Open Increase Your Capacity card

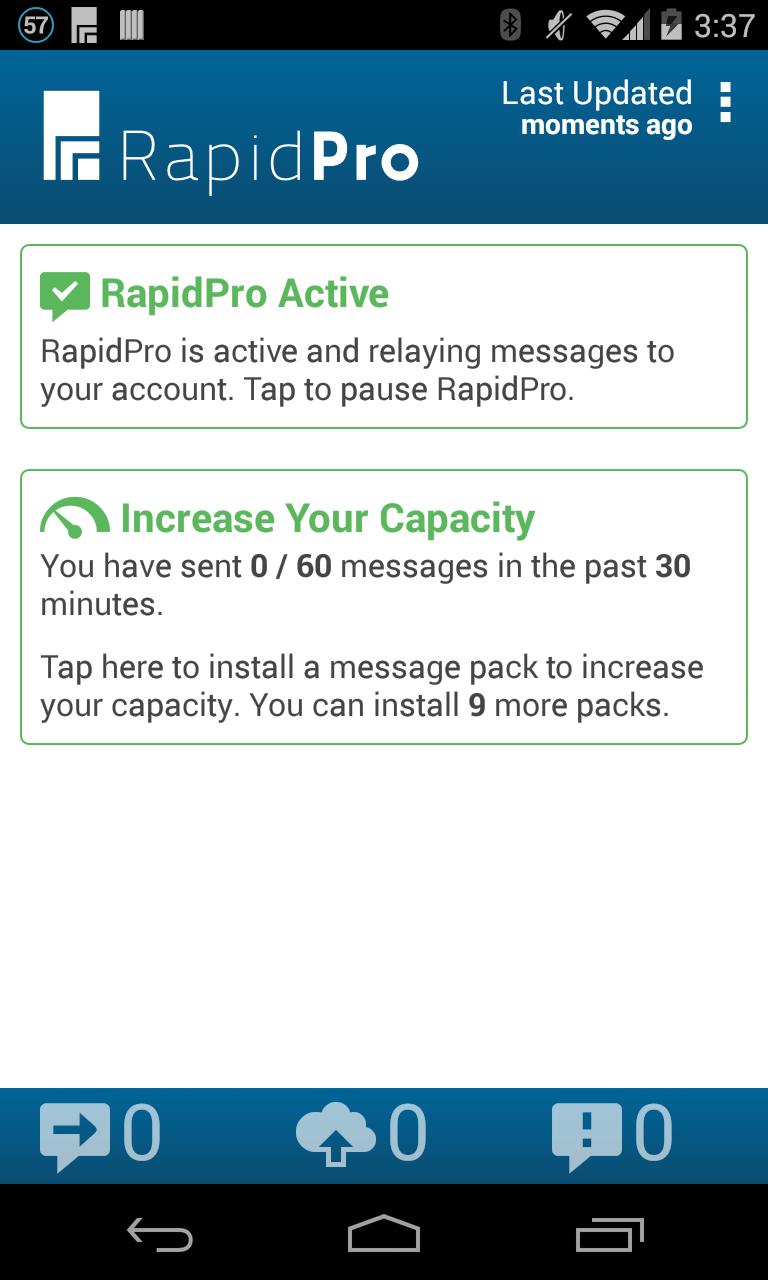(384, 607)
